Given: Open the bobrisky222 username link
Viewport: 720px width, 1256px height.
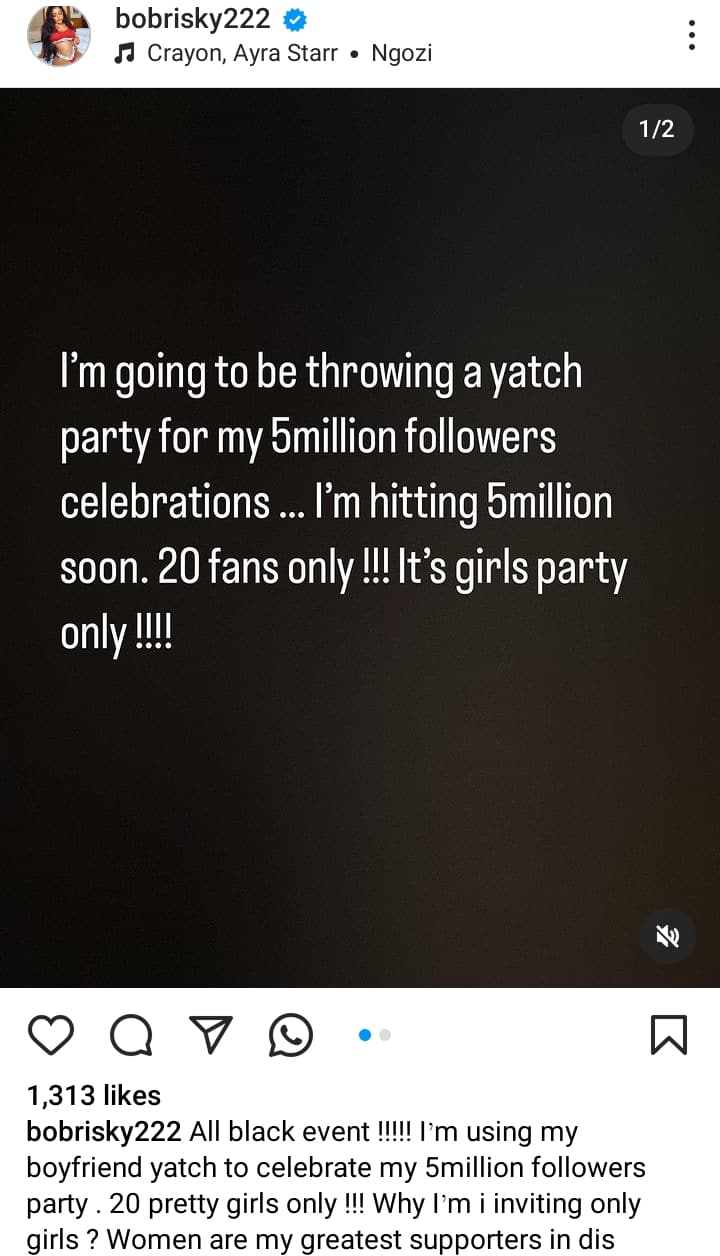Looking at the screenshot, I should tap(192, 19).
